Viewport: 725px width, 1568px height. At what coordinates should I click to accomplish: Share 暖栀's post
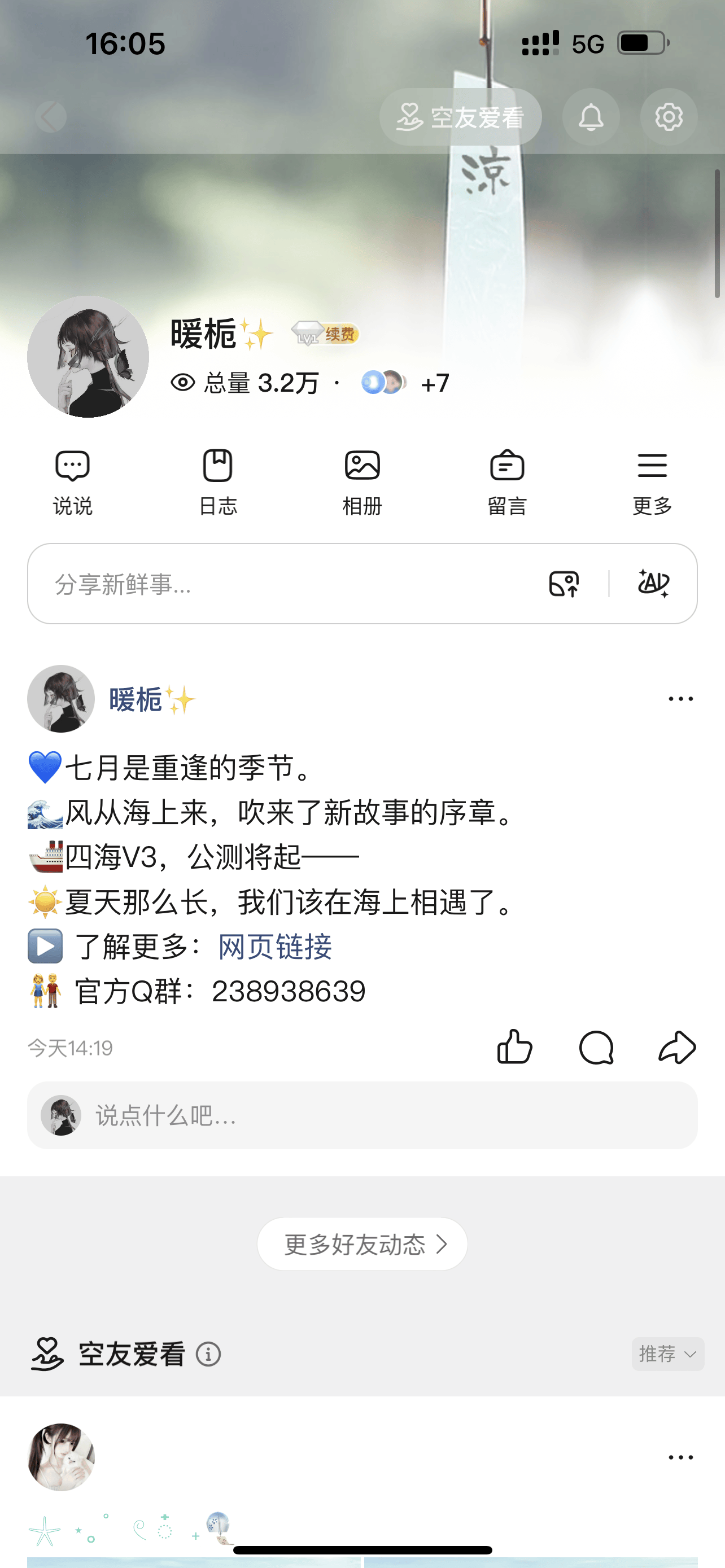click(x=677, y=1047)
